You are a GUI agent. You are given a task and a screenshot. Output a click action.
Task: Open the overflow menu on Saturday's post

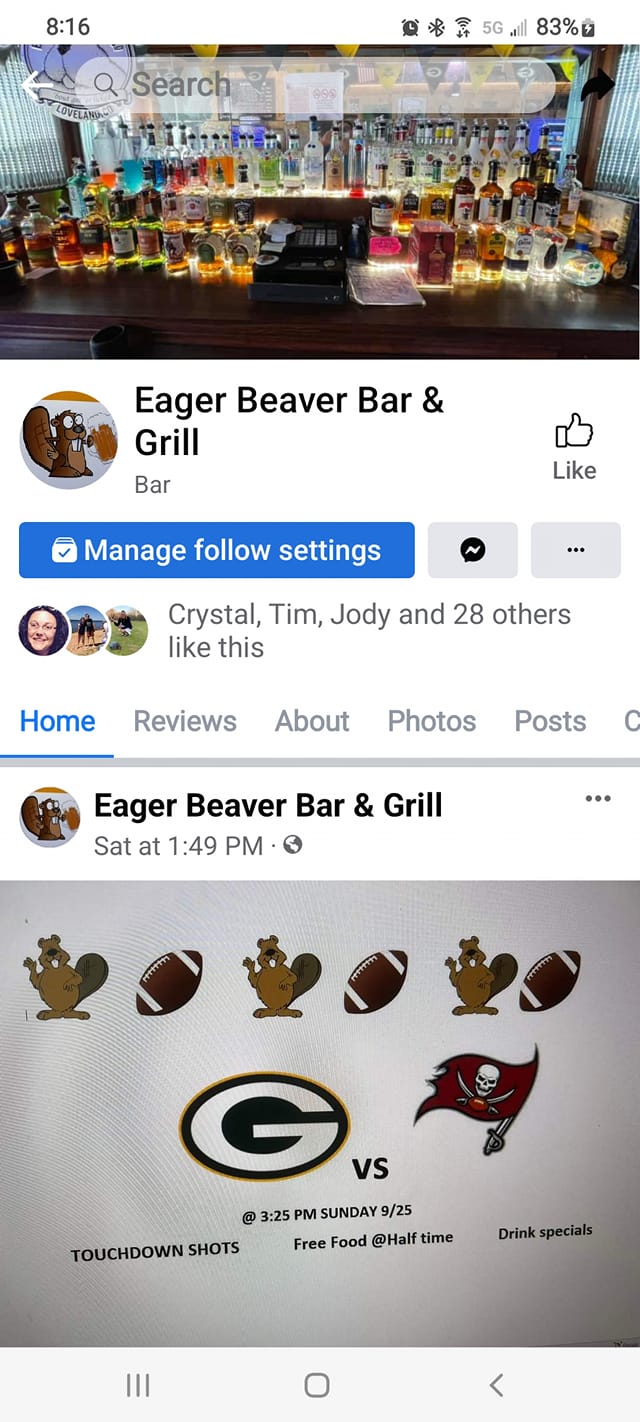597,798
